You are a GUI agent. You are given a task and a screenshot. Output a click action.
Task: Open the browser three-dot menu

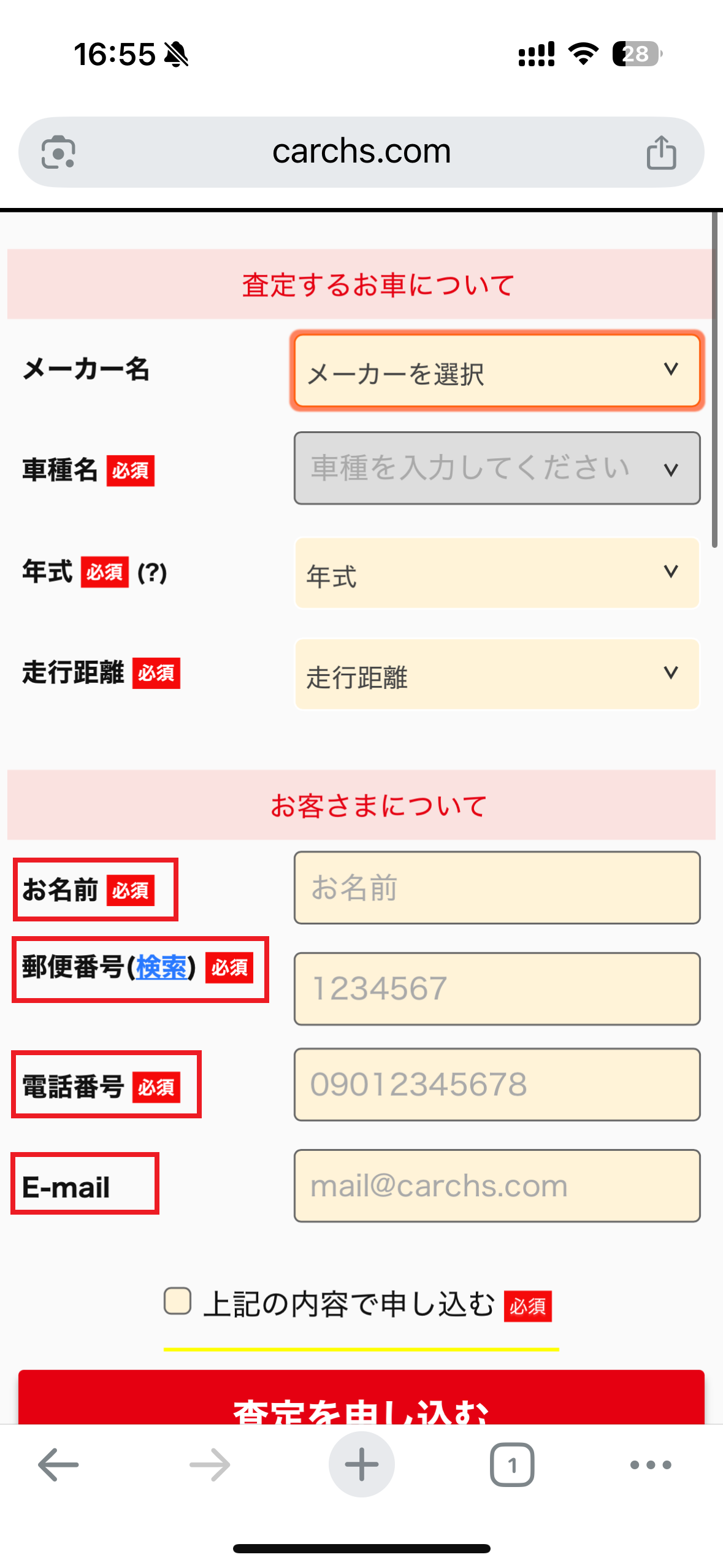tap(651, 1465)
